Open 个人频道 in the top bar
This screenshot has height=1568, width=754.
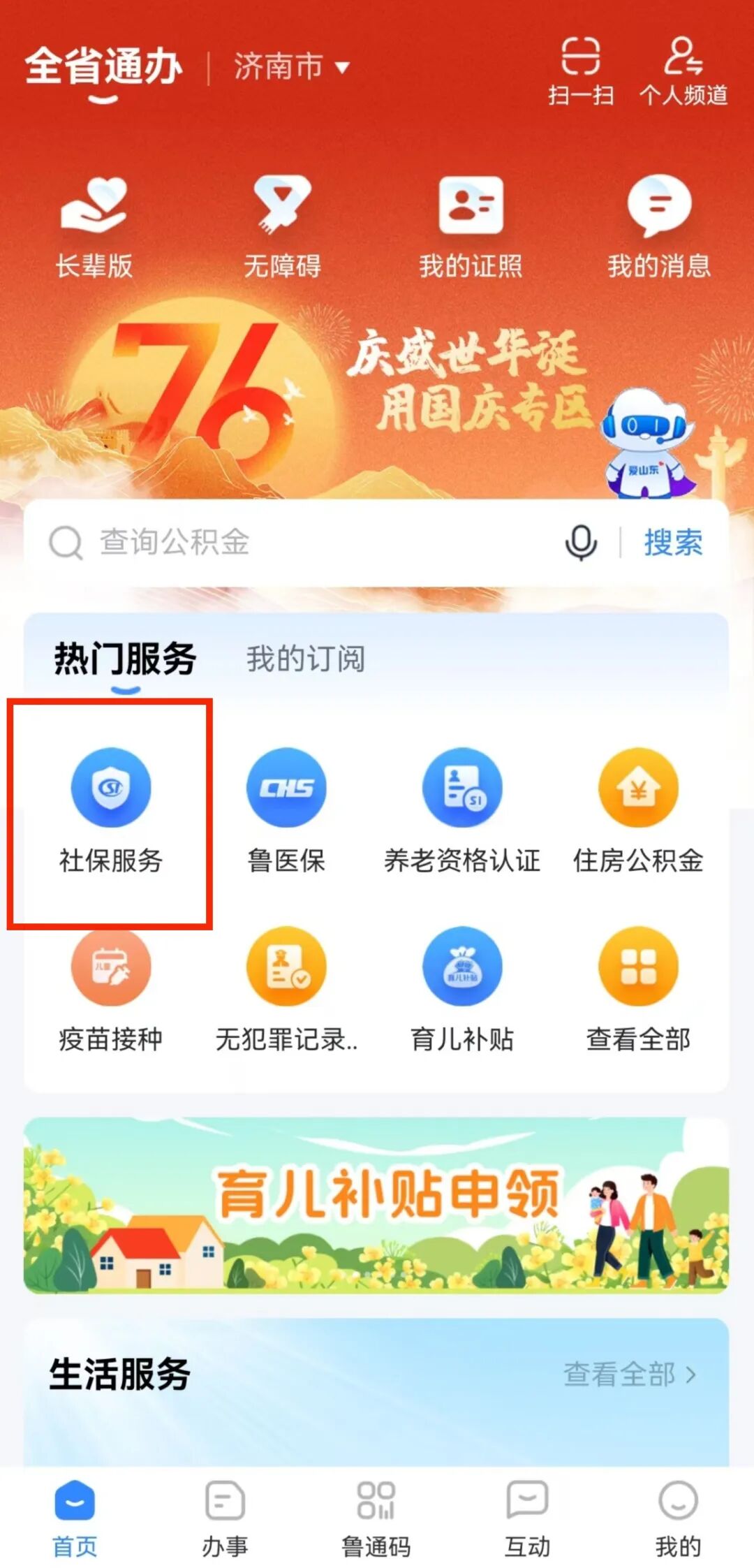coord(683,70)
